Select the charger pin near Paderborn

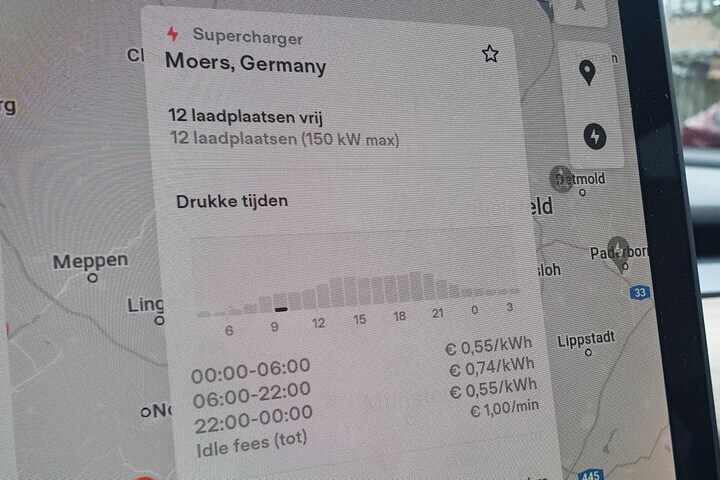tap(618, 248)
